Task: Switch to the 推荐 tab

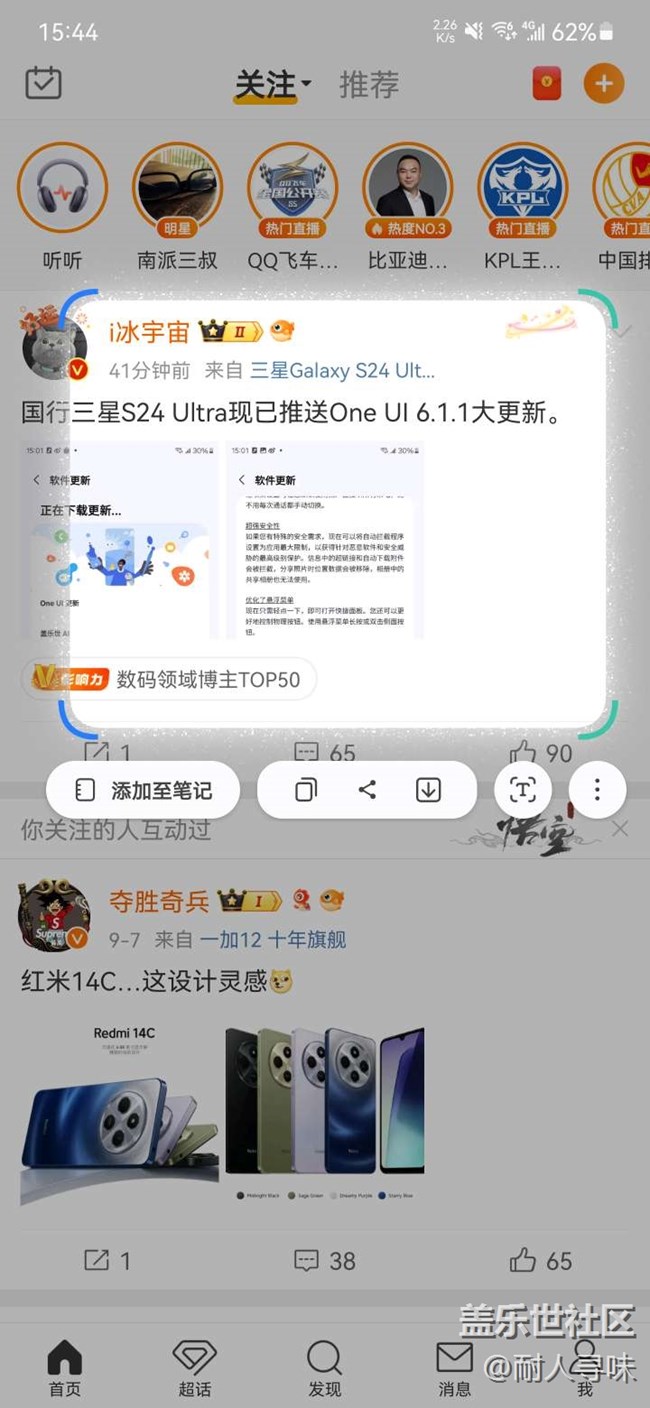Action: tap(369, 85)
